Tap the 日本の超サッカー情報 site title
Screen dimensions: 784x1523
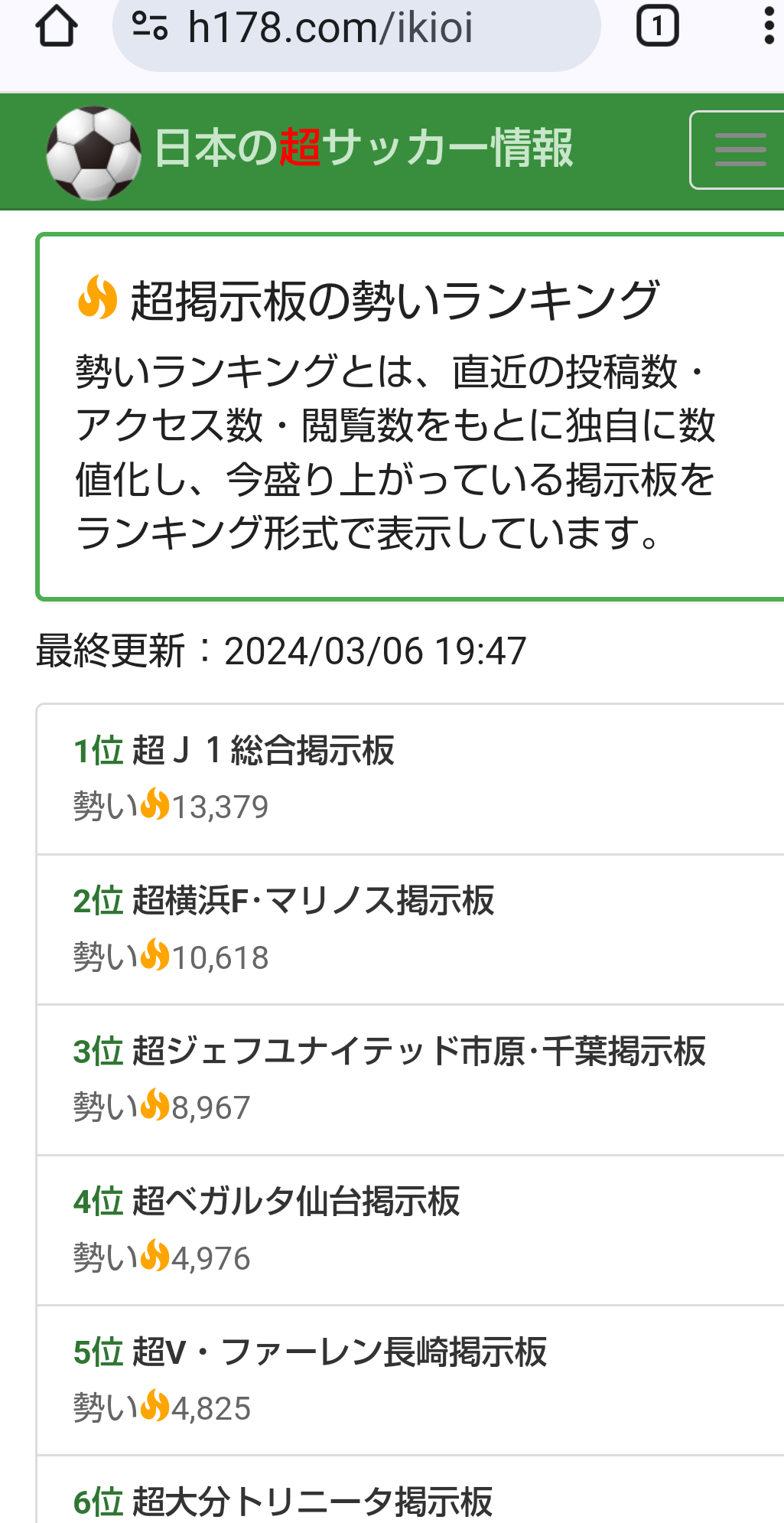pyautogui.click(x=363, y=148)
